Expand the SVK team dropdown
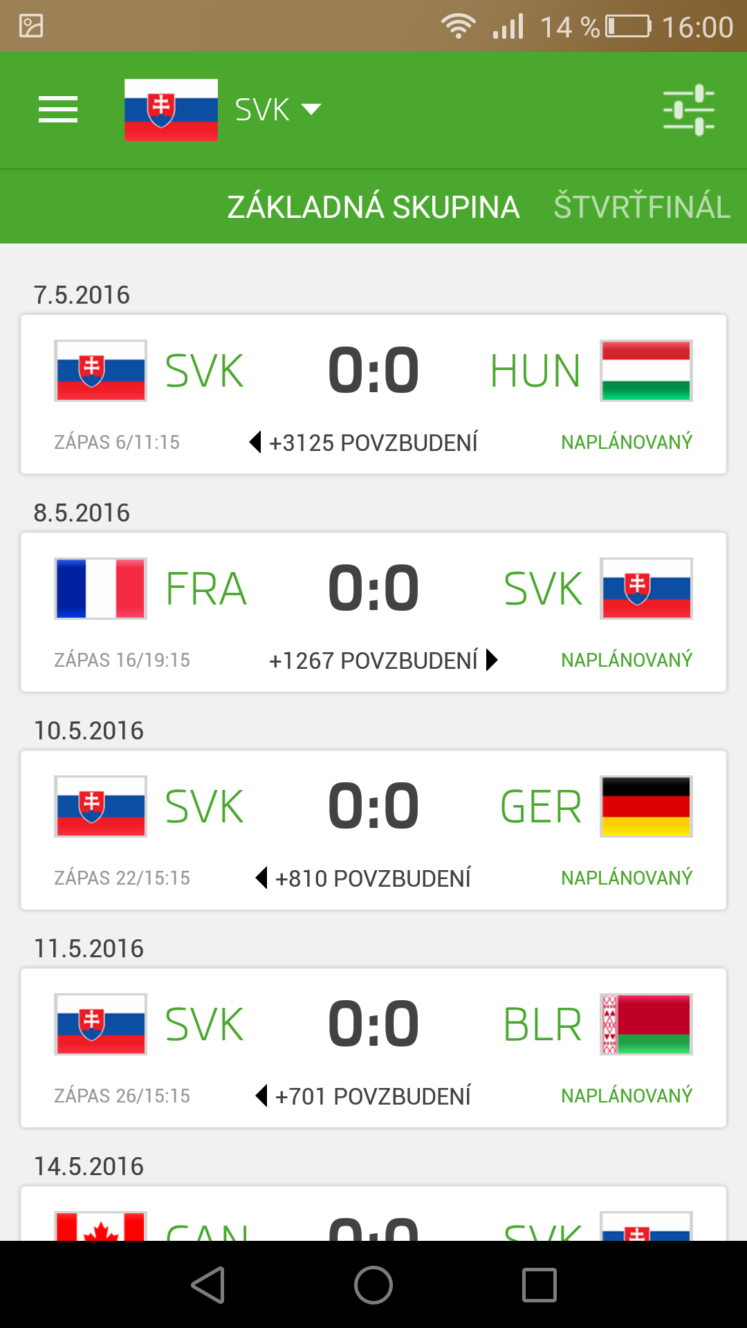Image resolution: width=747 pixels, height=1328 pixels. [x=222, y=109]
